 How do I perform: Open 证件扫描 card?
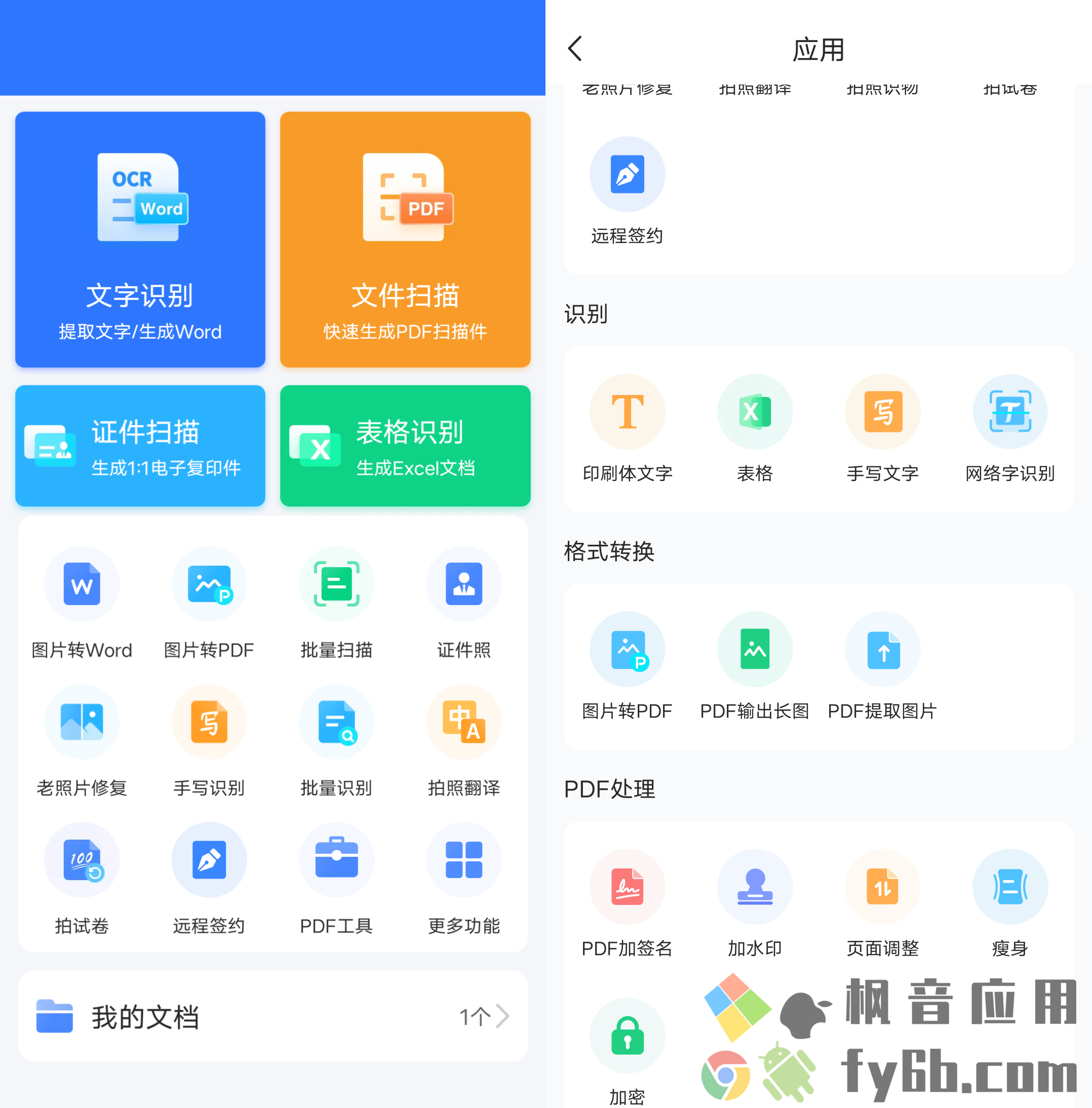pos(140,446)
